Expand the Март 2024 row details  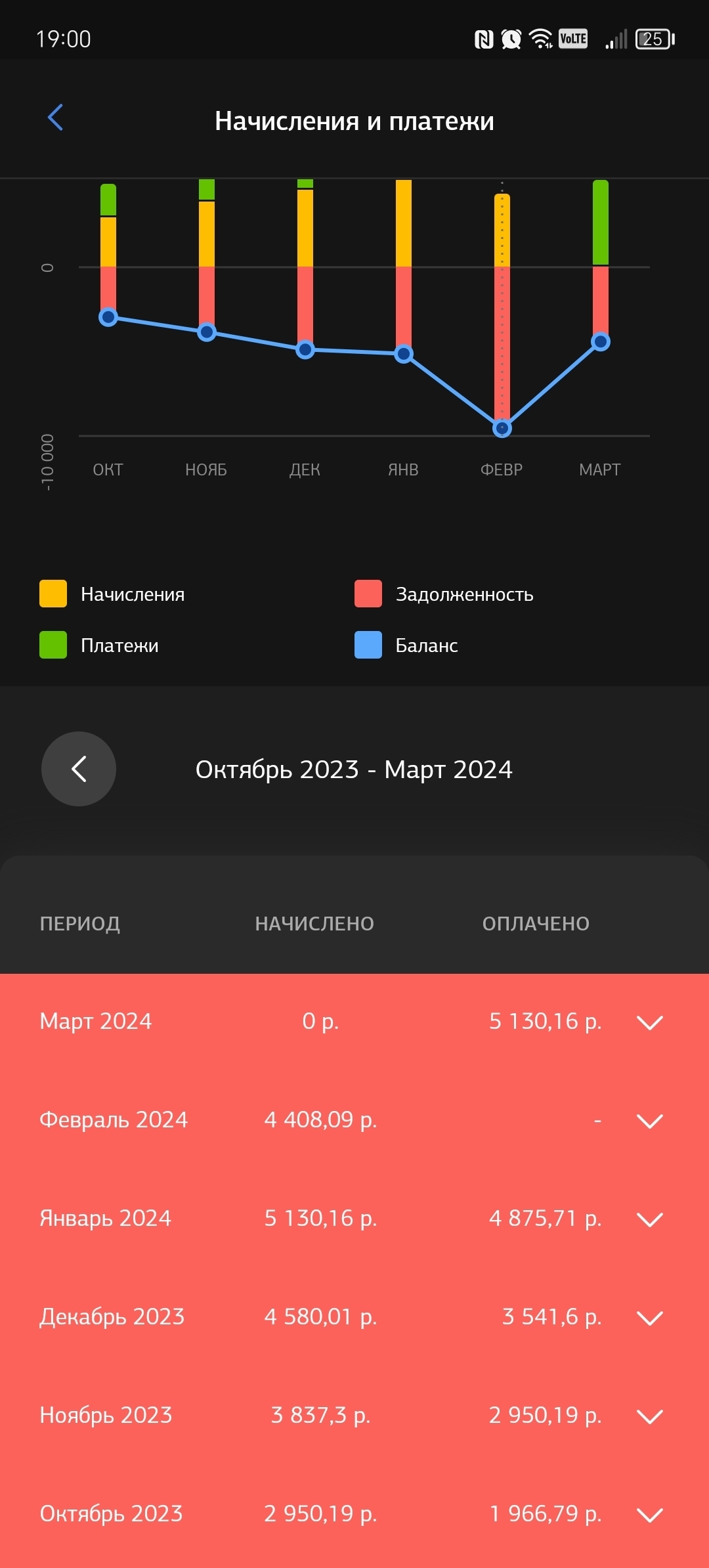(650, 1022)
